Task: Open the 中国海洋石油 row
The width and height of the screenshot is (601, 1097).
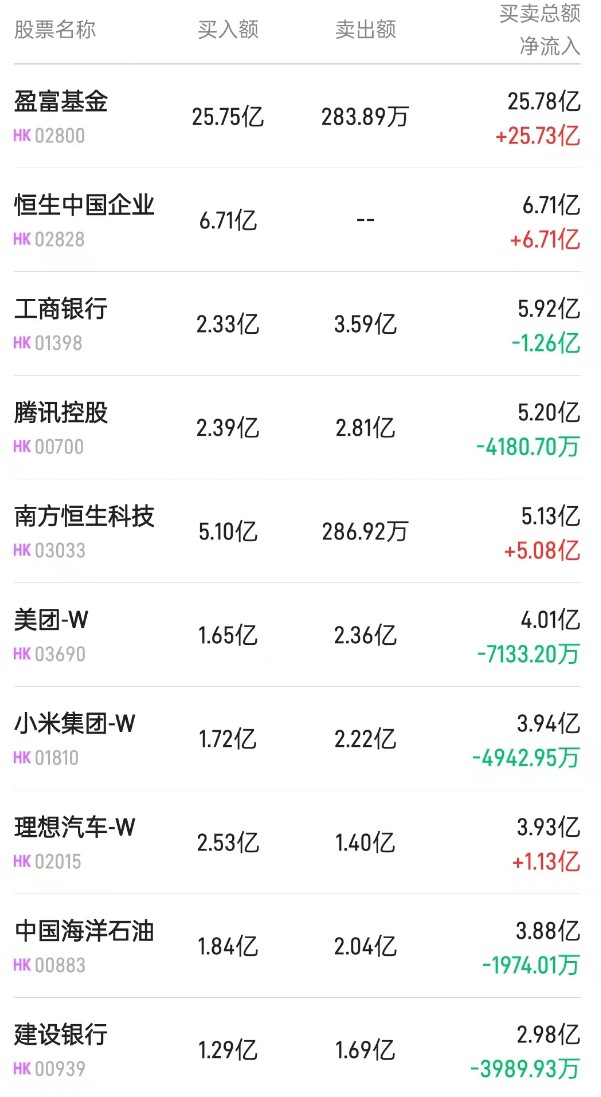Action: point(84,932)
